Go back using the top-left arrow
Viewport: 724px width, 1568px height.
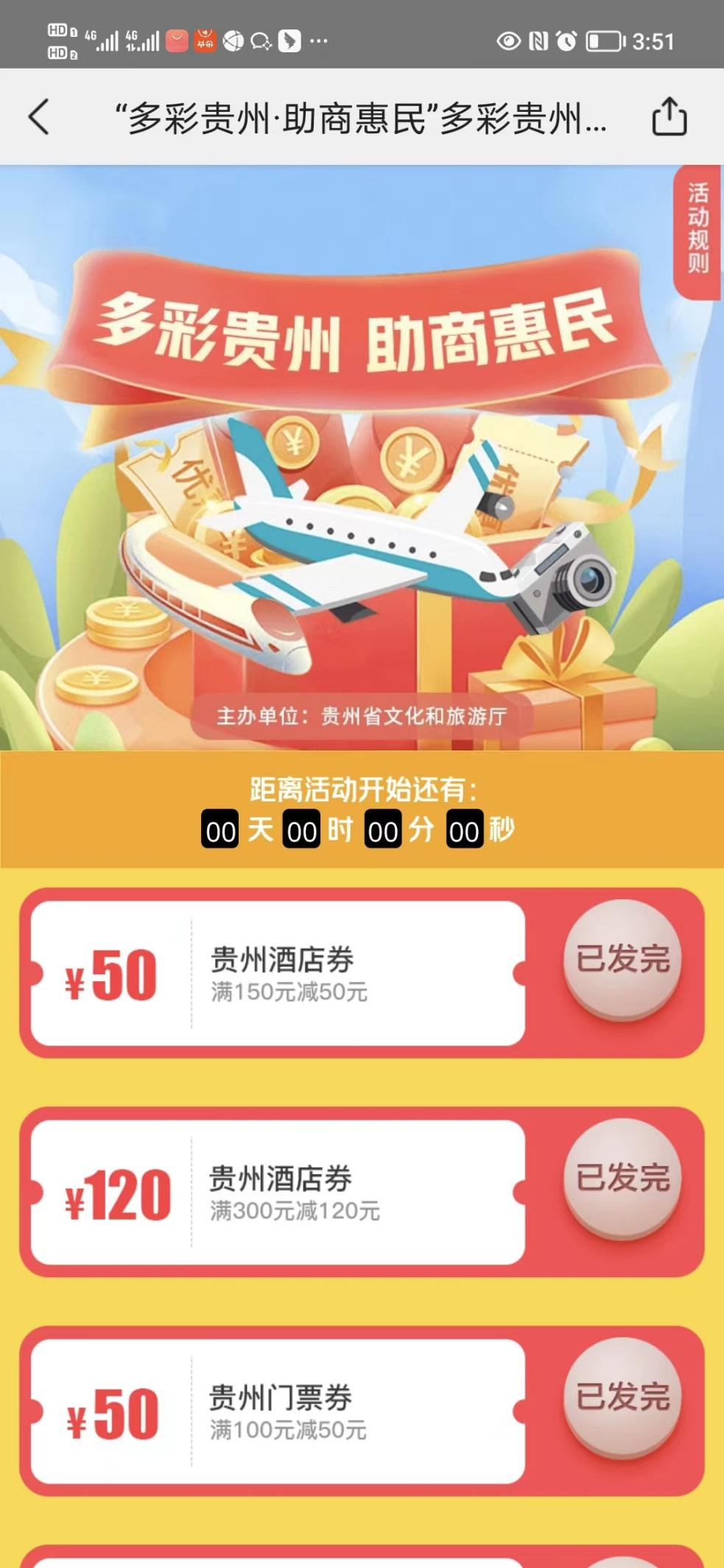[39, 117]
